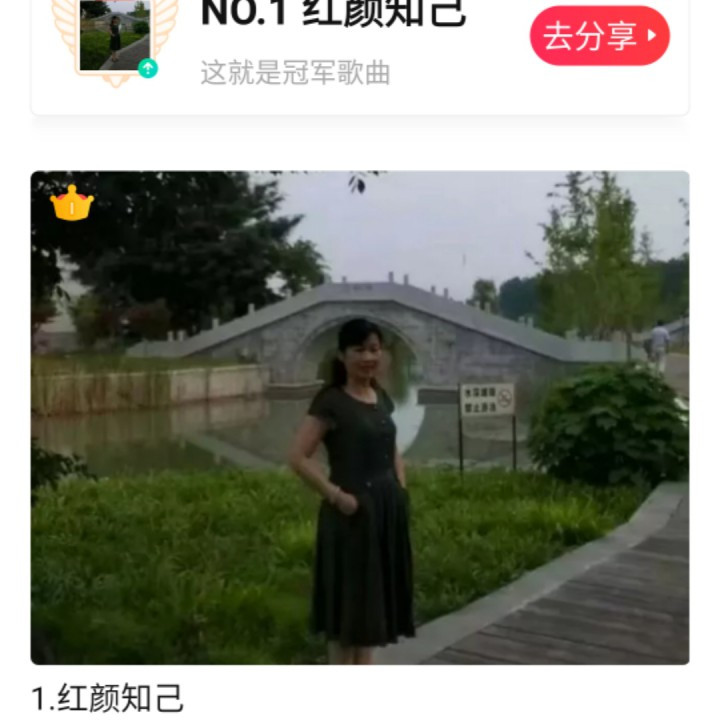Open the No.1 champion song avatar
The image size is (720, 720).
tap(114, 36)
